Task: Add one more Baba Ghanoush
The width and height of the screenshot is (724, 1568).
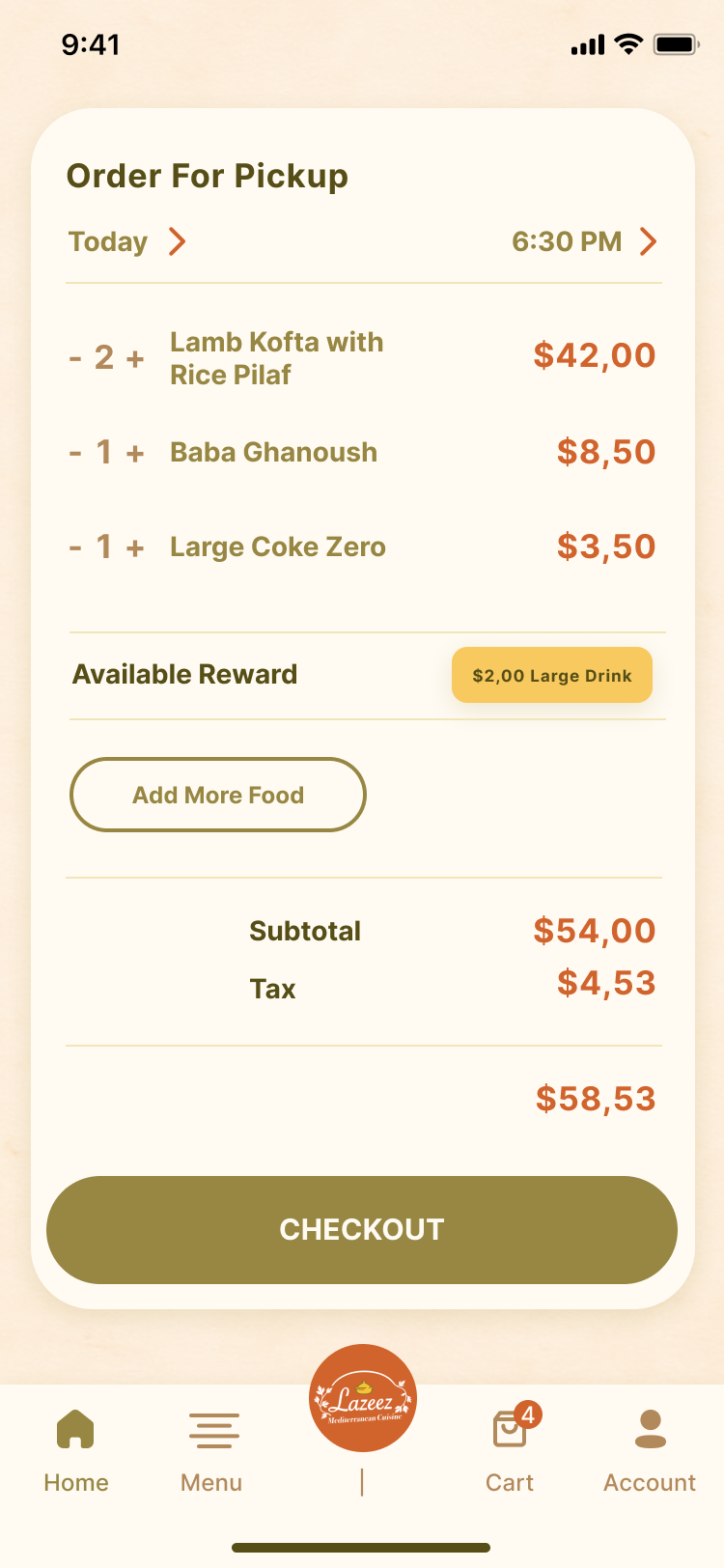Action: (135, 453)
